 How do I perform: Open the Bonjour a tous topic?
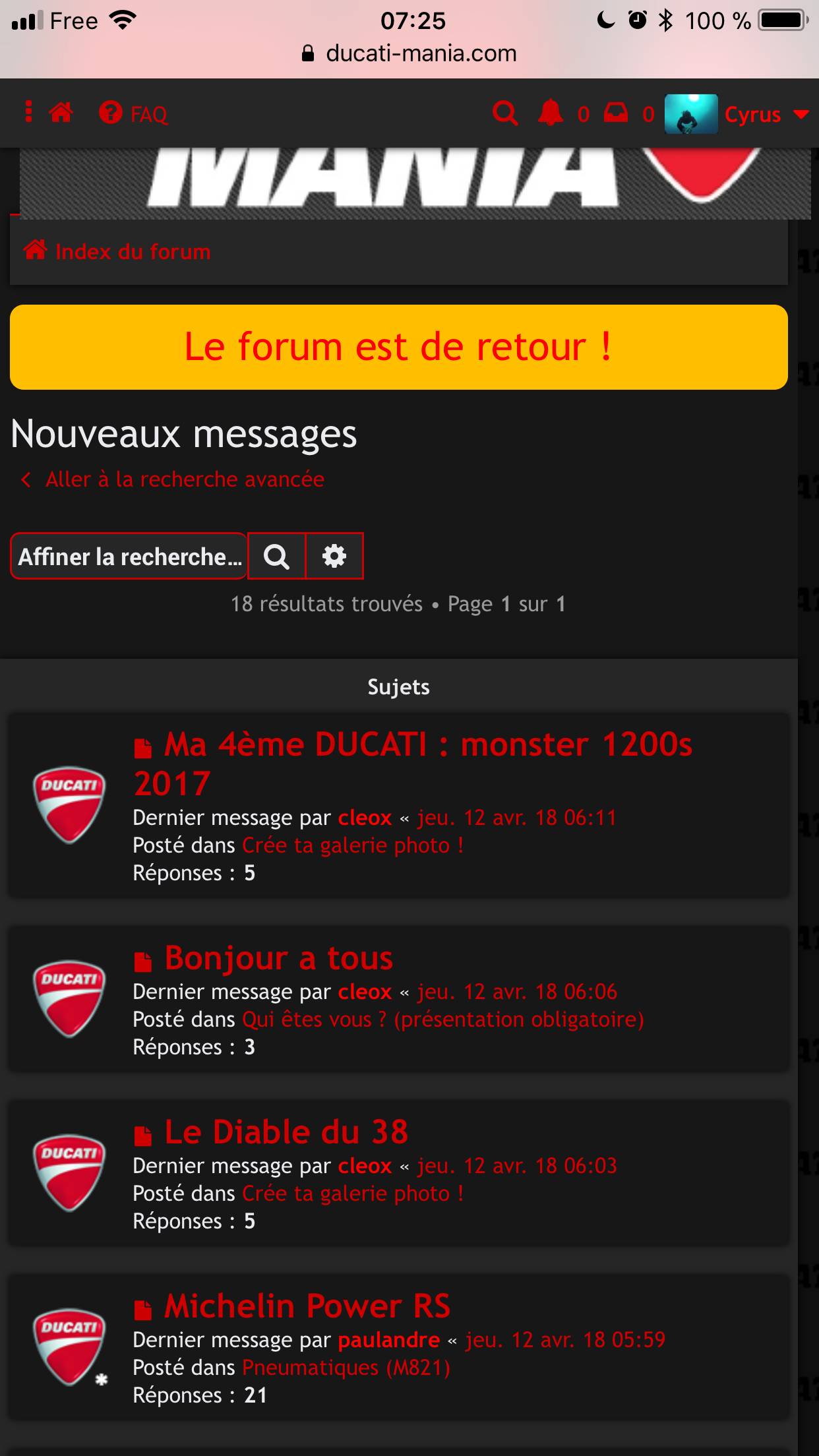(x=278, y=958)
